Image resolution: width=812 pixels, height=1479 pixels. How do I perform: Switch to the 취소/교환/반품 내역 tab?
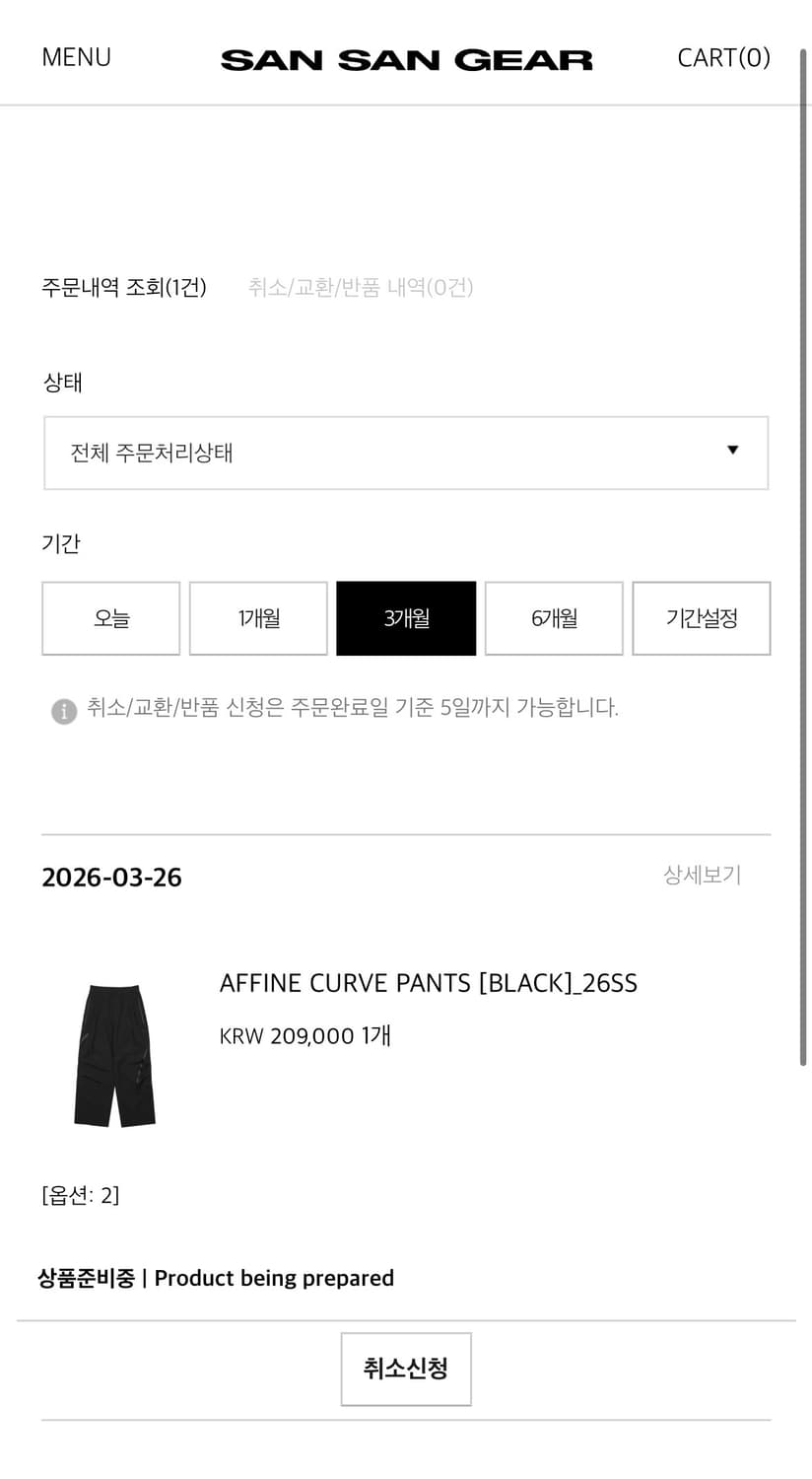(x=361, y=288)
